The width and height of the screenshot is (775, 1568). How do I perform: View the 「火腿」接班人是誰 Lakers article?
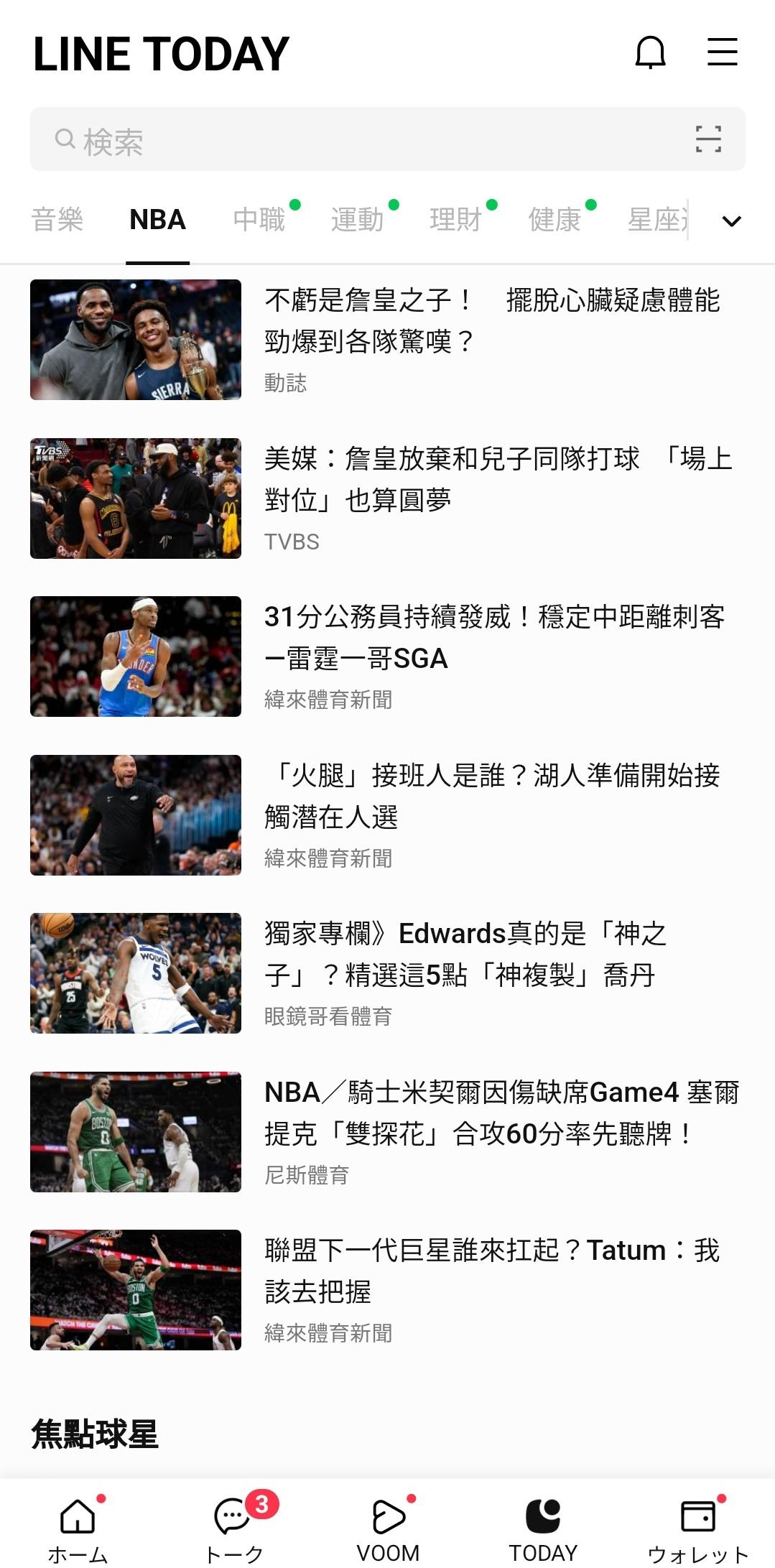tap(388, 815)
